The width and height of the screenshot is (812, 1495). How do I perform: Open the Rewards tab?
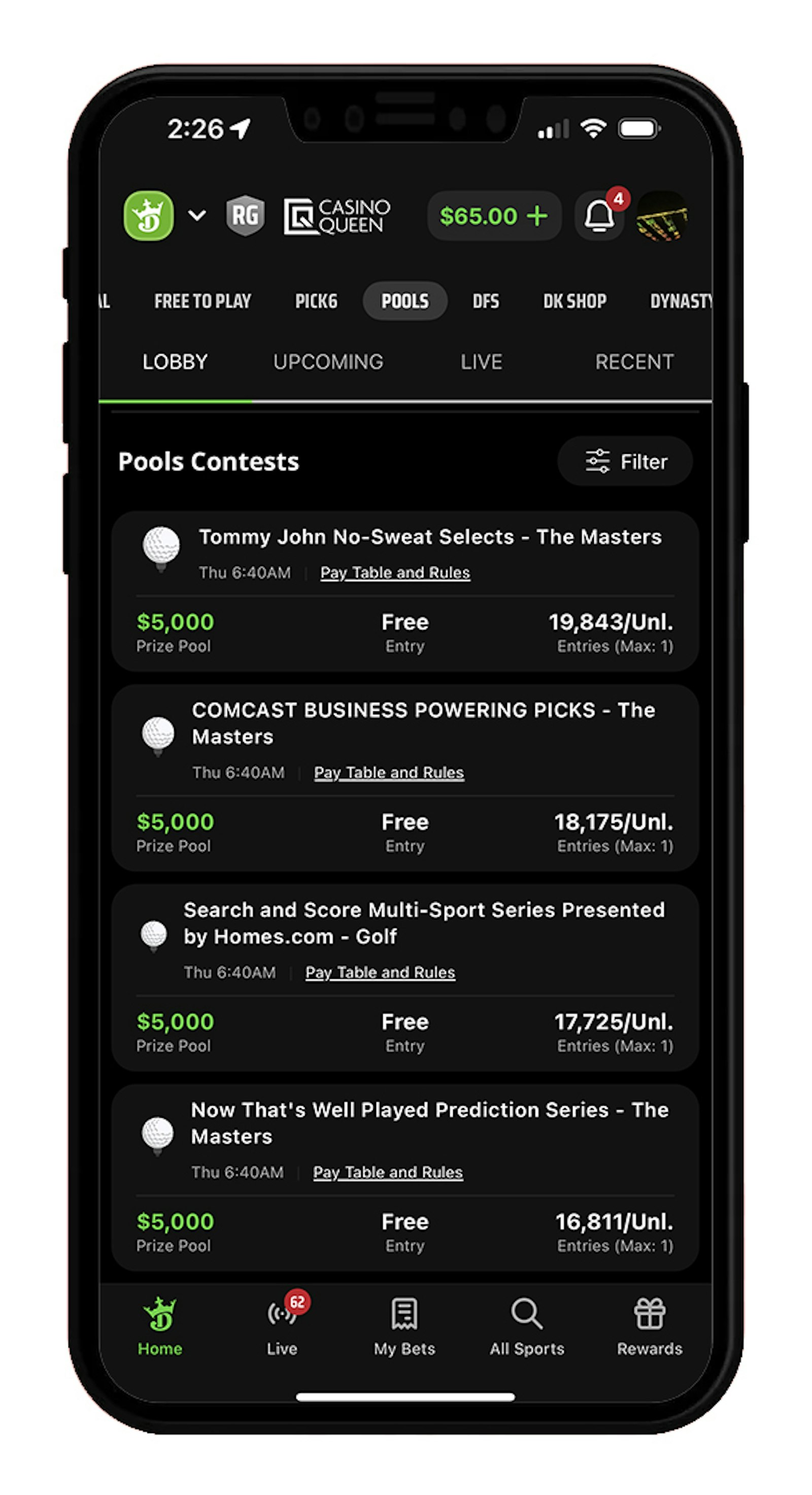click(649, 1326)
